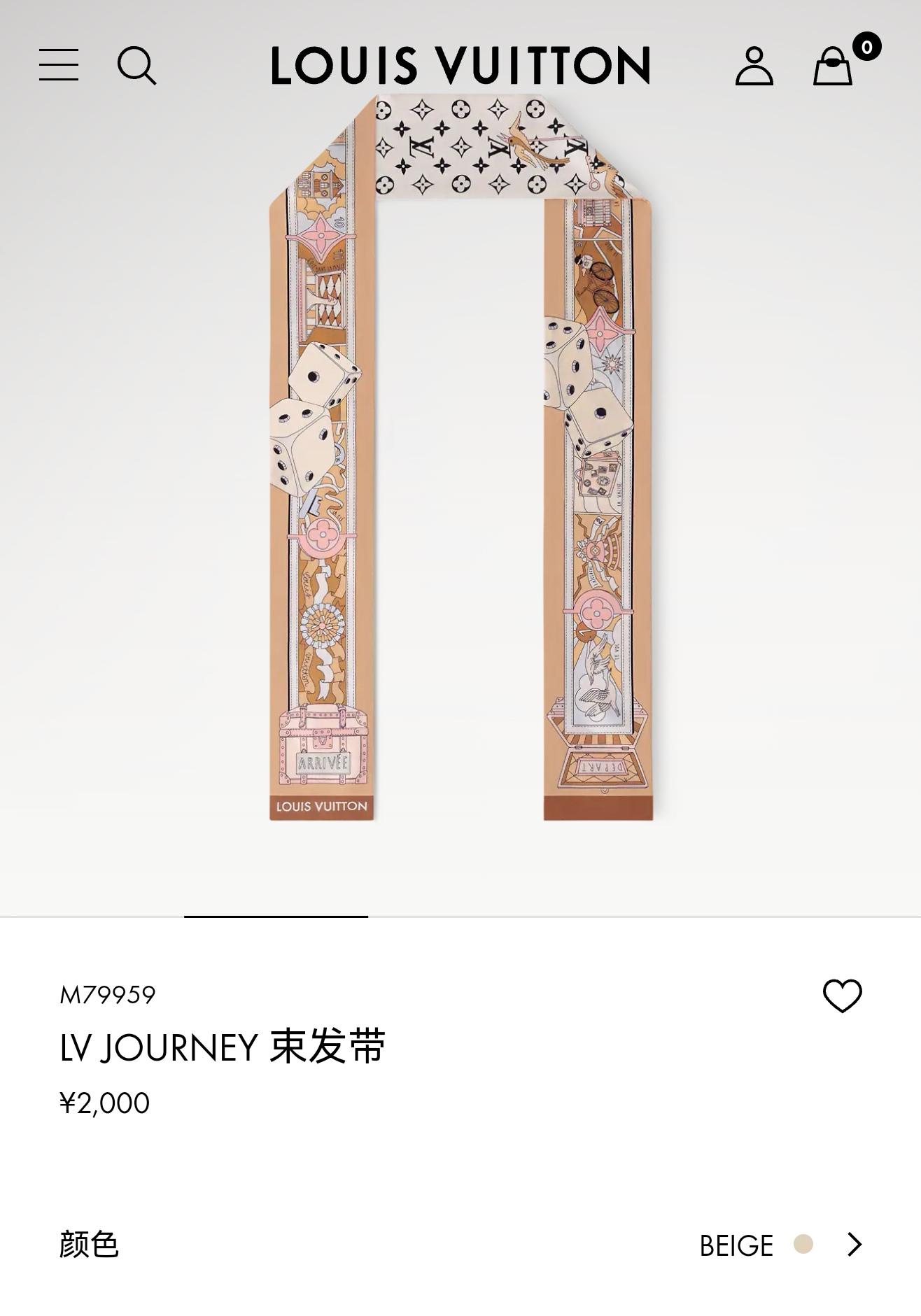Open the account profile icon
Image resolution: width=921 pixels, height=1316 pixels.
(754, 66)
